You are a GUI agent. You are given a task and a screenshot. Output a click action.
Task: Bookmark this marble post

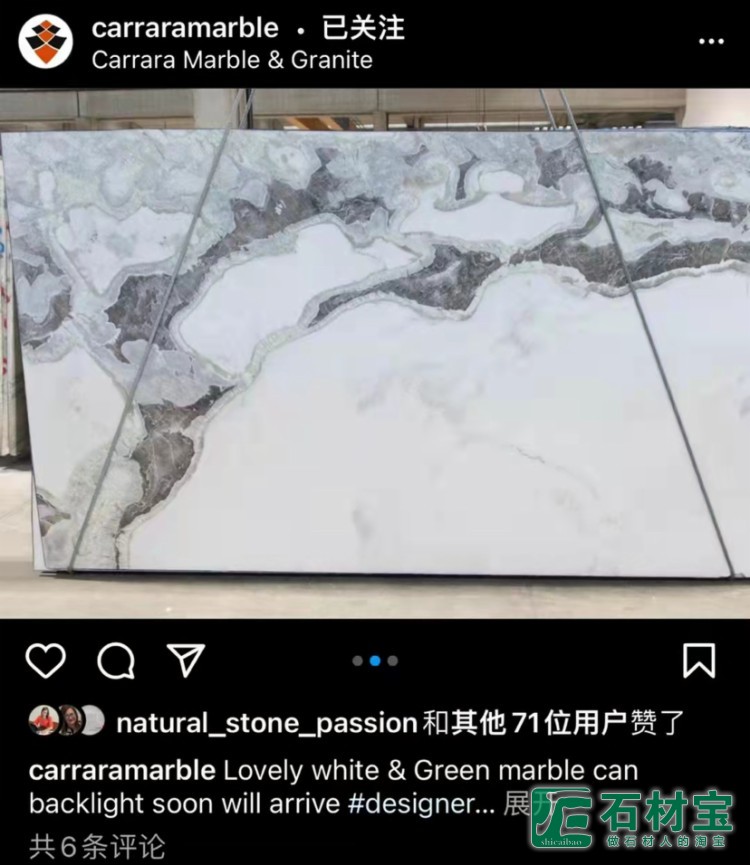(x=698, y=661)
